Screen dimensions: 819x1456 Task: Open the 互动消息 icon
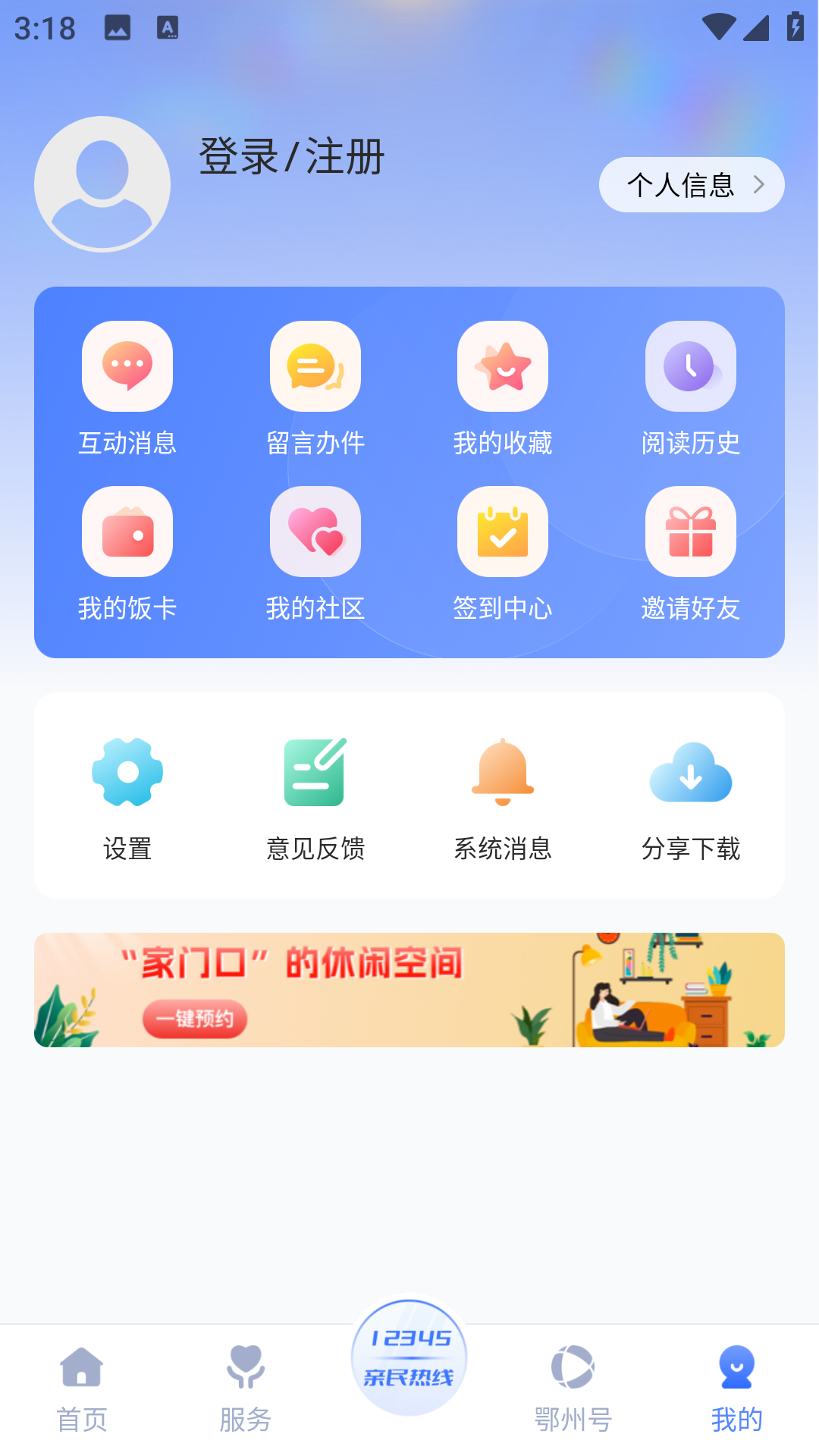127,366
